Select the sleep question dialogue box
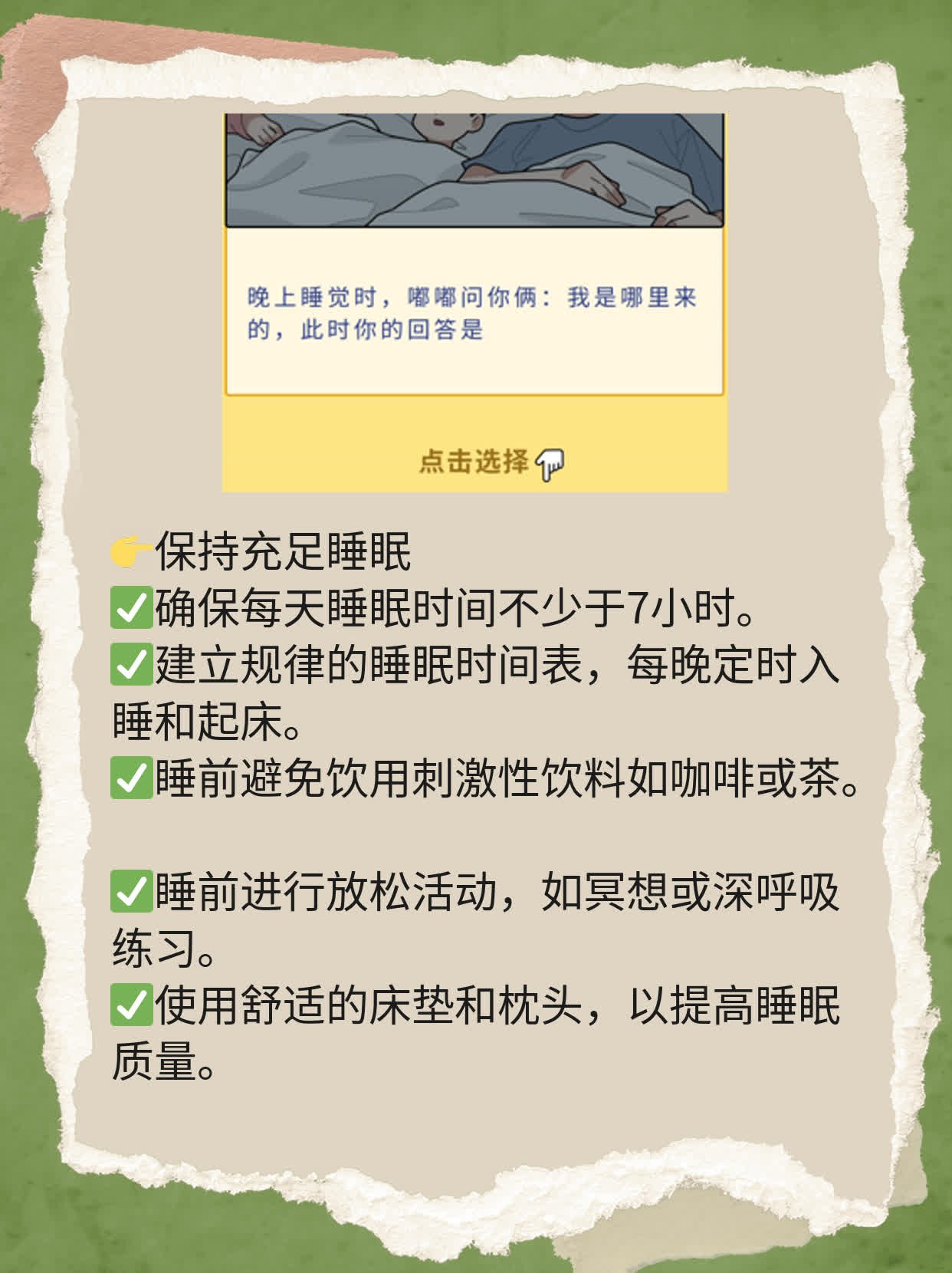This screenshot has width=952, height=1273. (475, 314)
